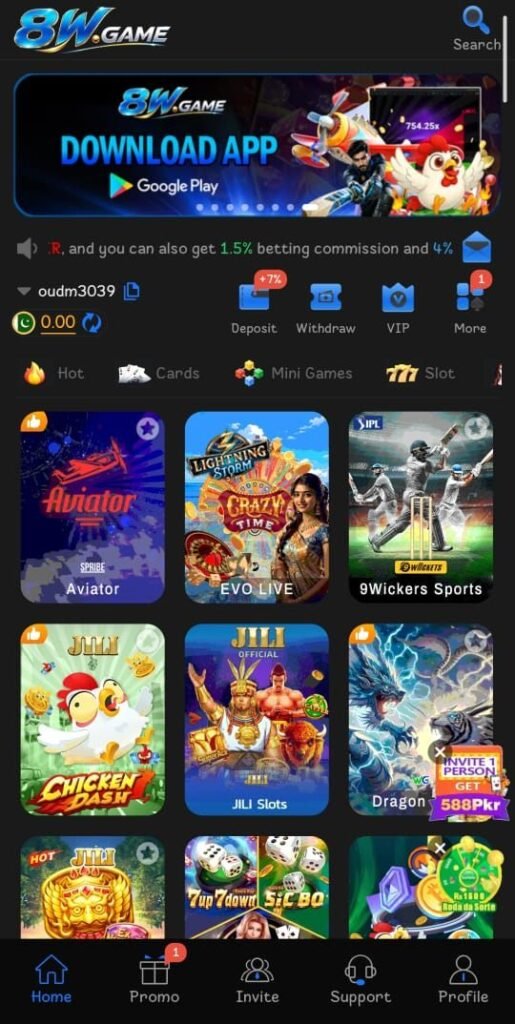Open the Search magnifier icon
This screenshot has width=515, height=1024.
pos(476,20)
